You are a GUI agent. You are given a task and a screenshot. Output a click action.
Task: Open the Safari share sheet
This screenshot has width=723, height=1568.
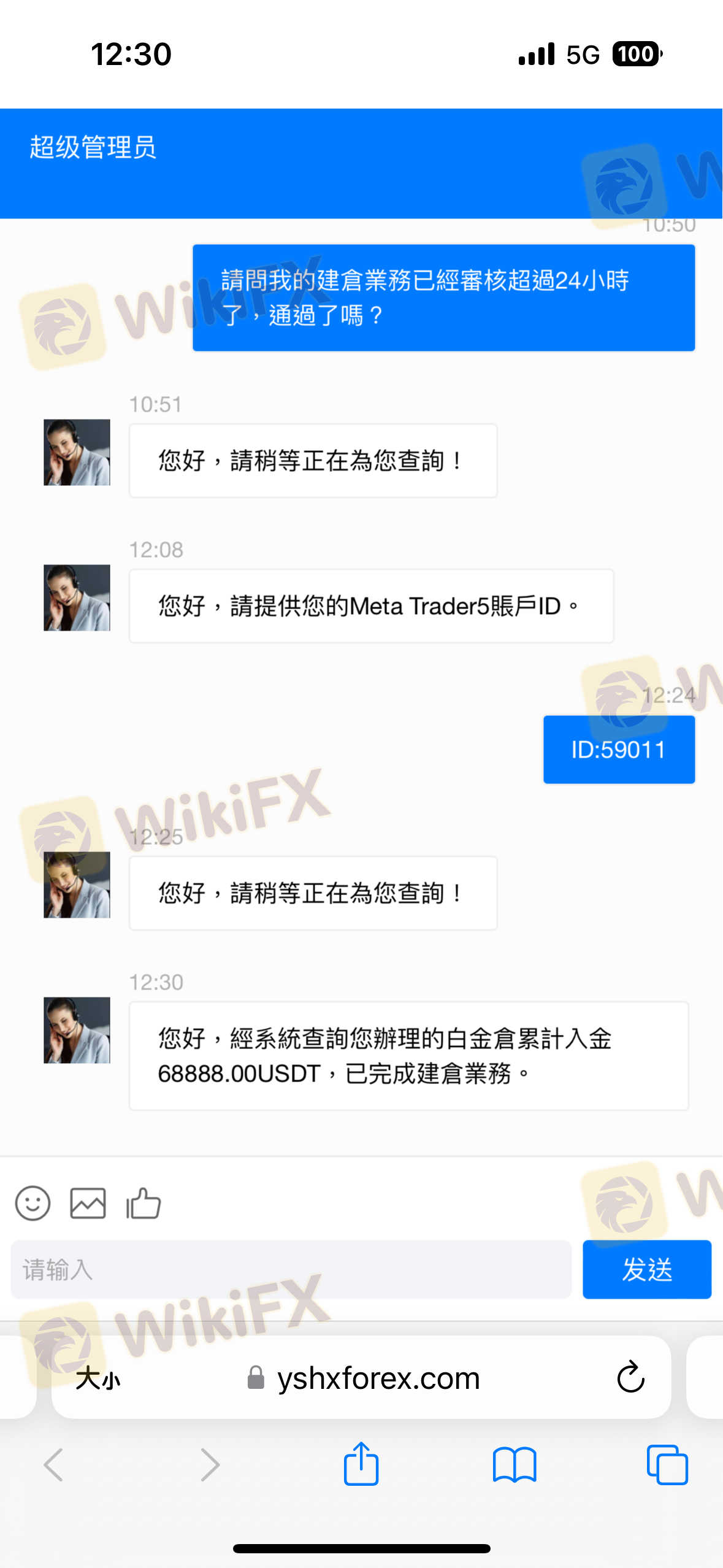tap(361, 1464)
